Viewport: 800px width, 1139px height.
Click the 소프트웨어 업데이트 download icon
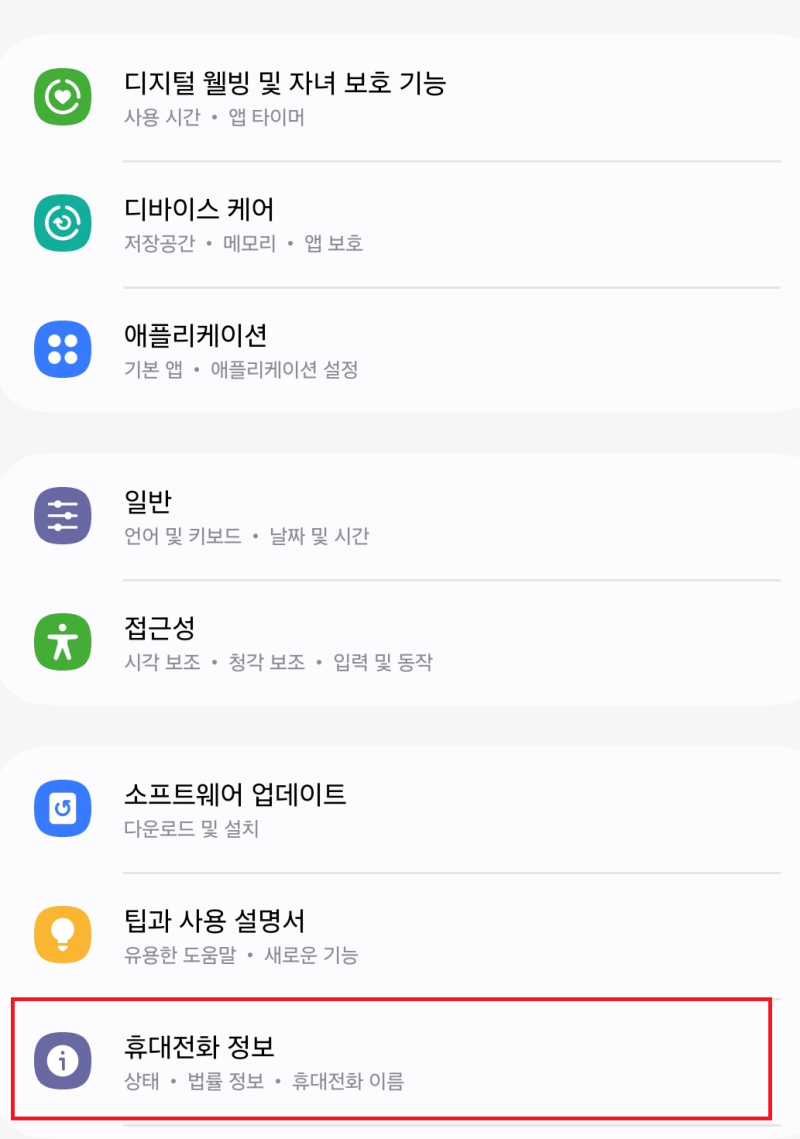point(62,808)
